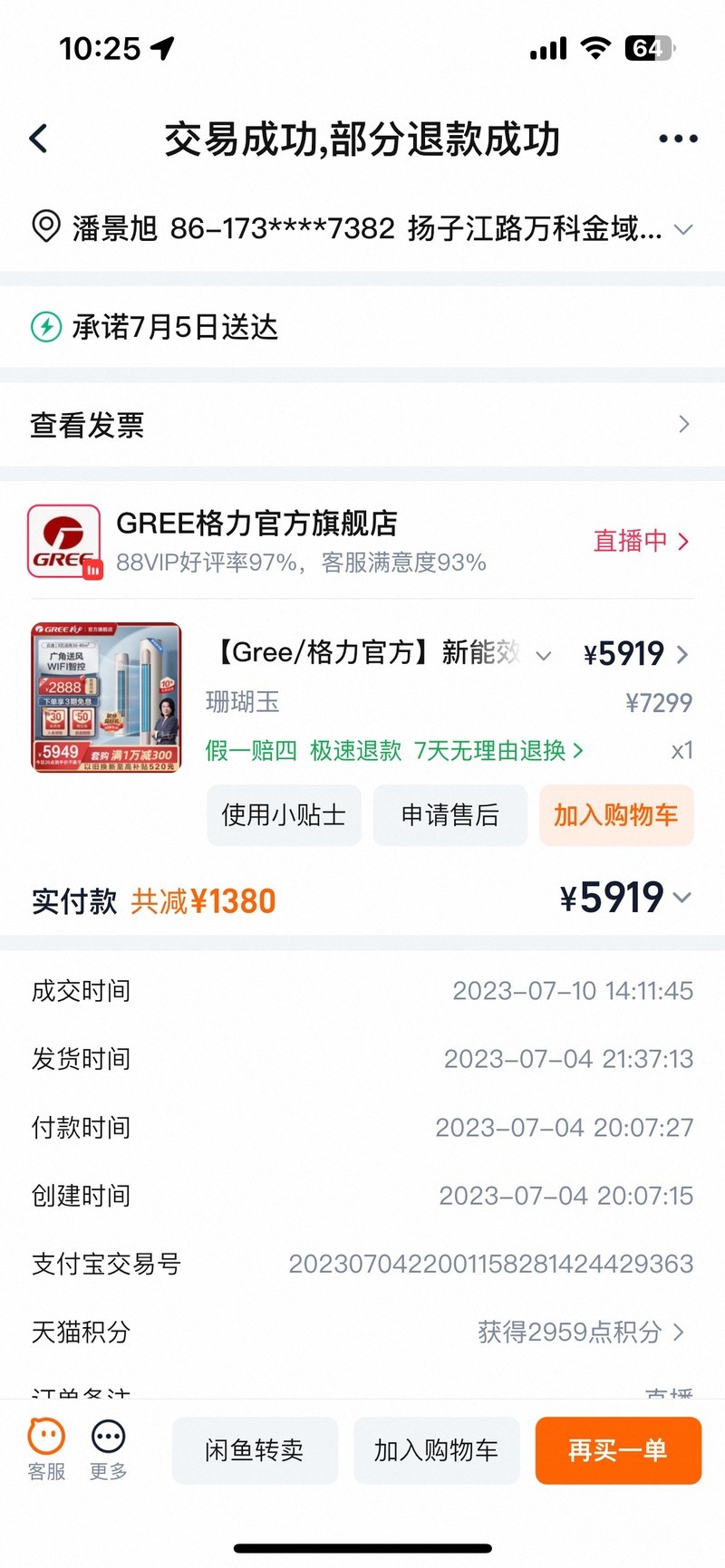Image resolution: width=725 pixels, height=1568 pixels.
Task: Open the 更多 options at bottom
Action: 109,1449
